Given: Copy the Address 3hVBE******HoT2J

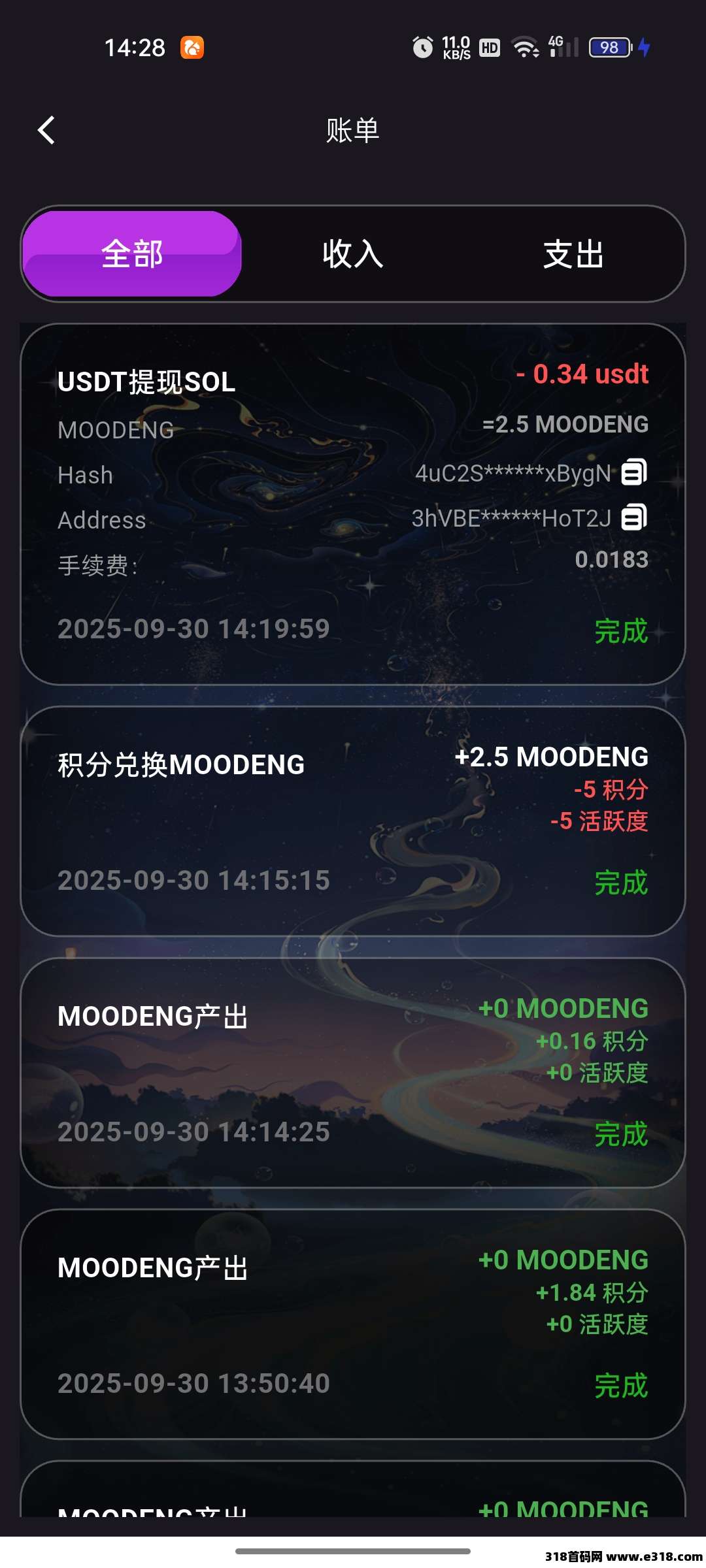Looking at the screenshot, I should point(633,517).
